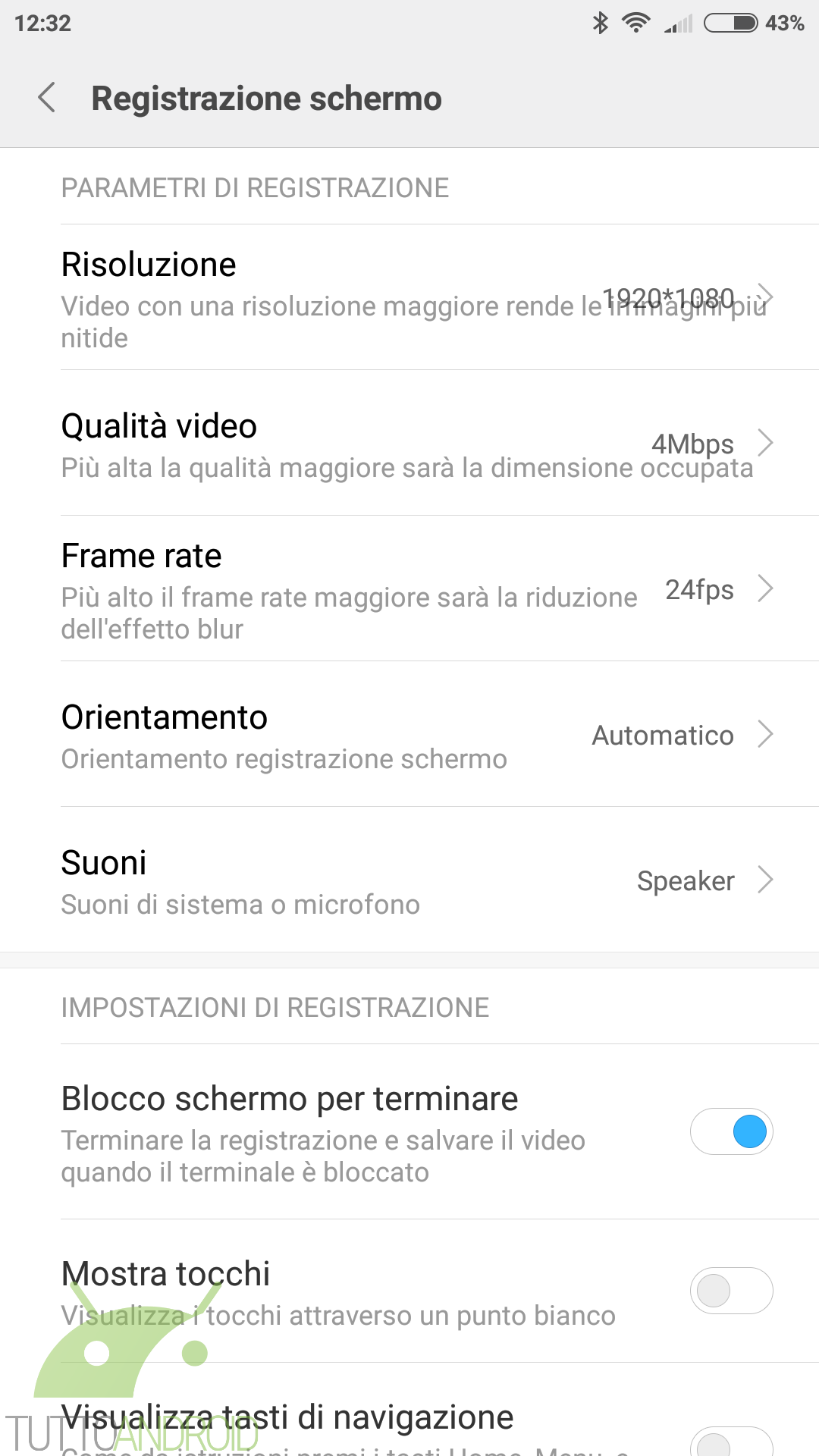Open Frame rate options
819x1456 pixels.
coord(409,588)
